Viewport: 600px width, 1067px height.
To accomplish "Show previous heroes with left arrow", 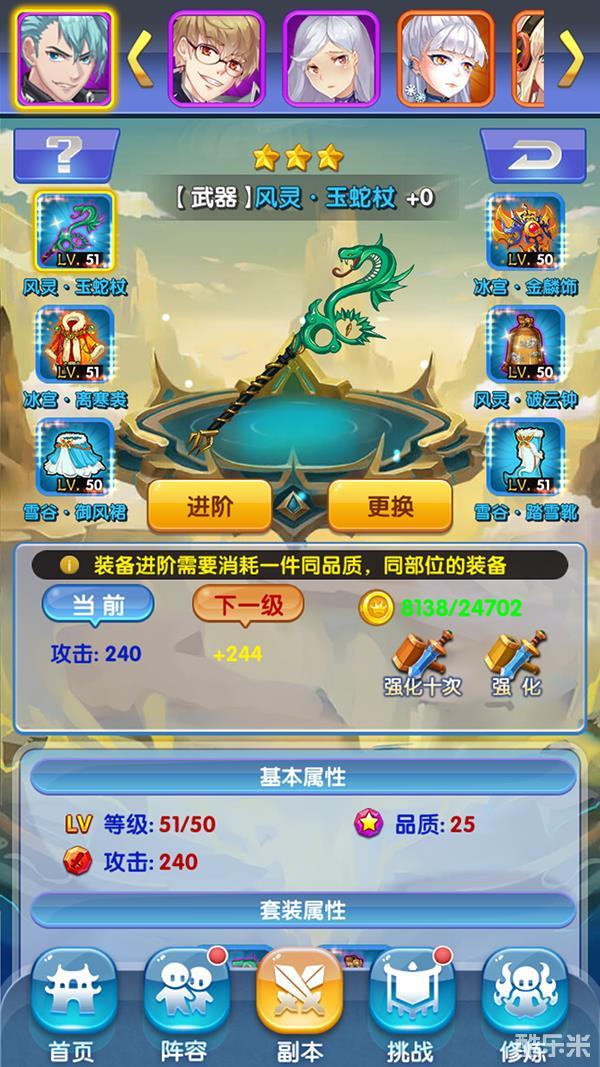I will coord(141,58).
